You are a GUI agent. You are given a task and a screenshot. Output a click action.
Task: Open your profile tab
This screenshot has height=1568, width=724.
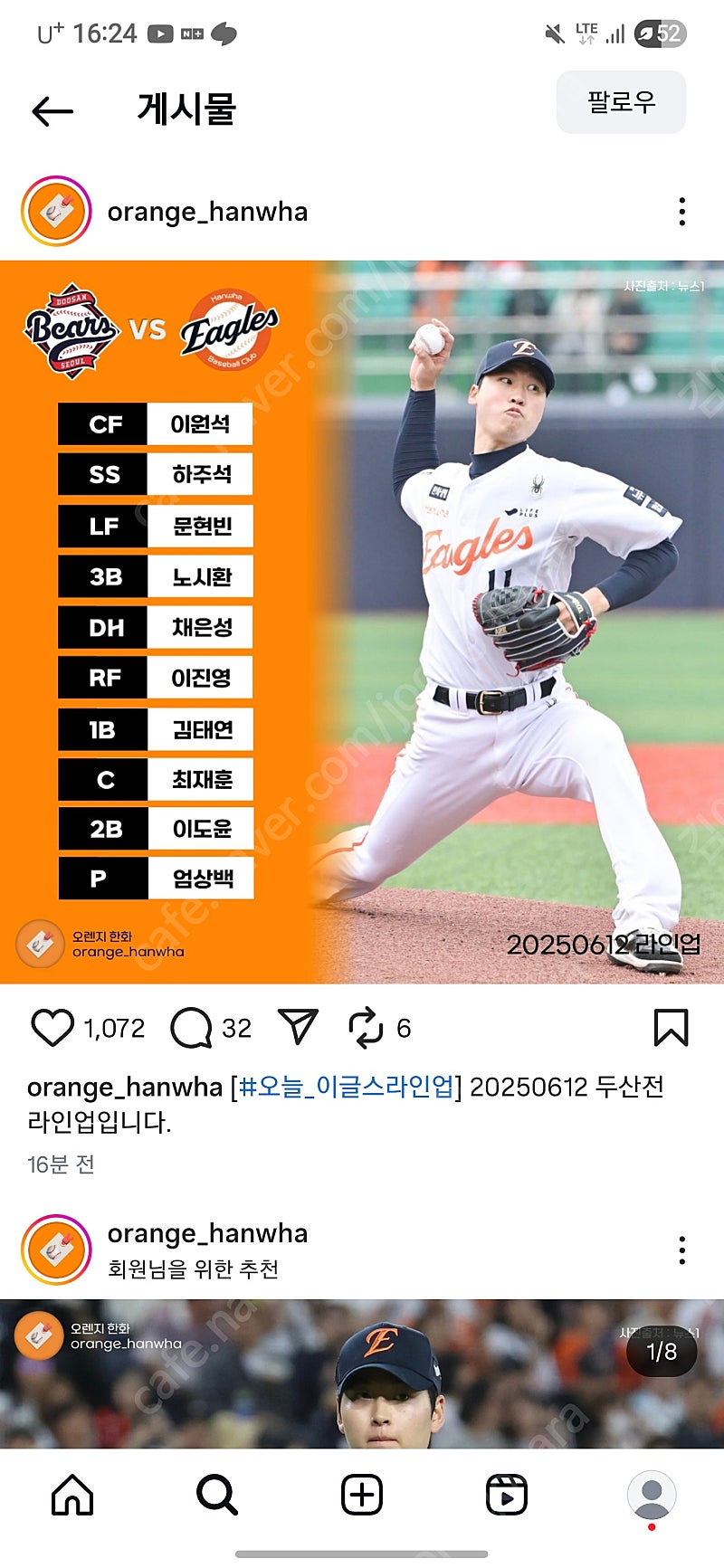[652, 1497]
